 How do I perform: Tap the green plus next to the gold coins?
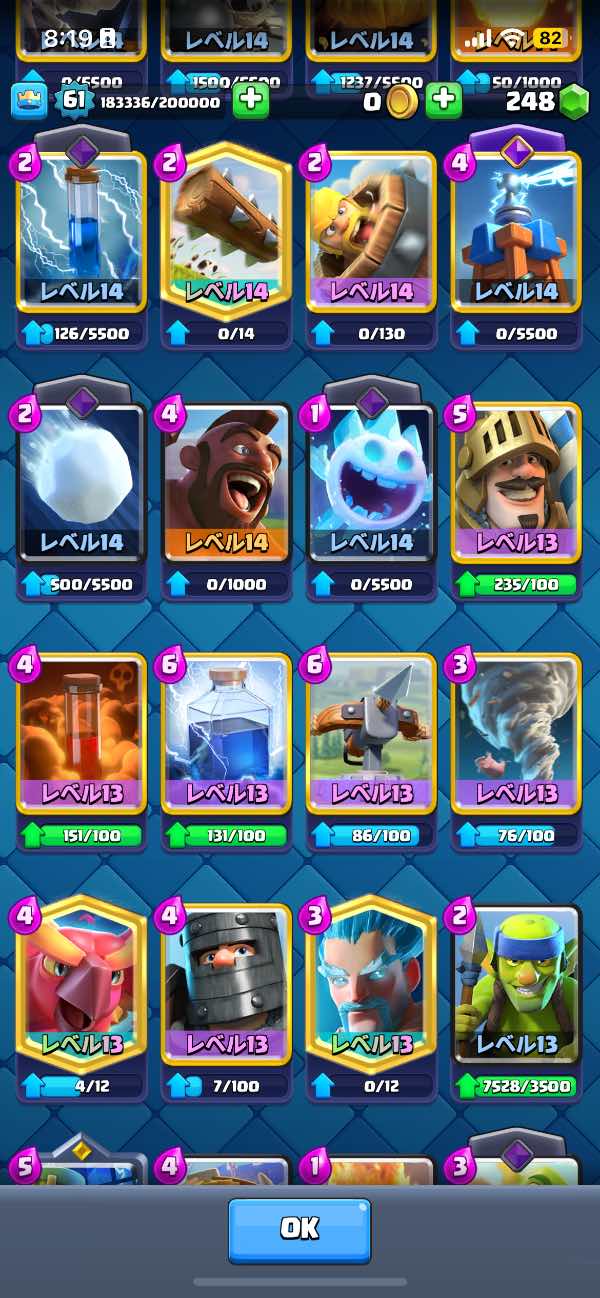coord(443,100)
